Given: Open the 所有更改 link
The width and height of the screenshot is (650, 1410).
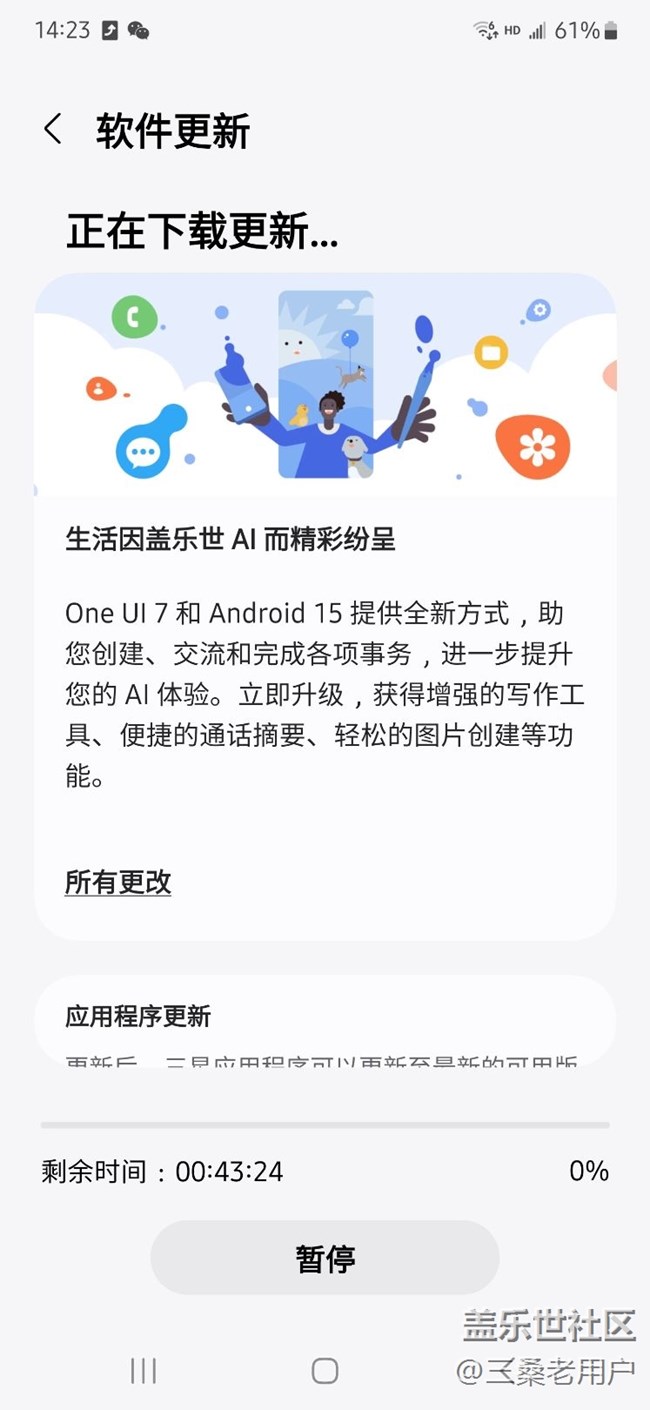Looking at the screenshot, I should (118, 882).
